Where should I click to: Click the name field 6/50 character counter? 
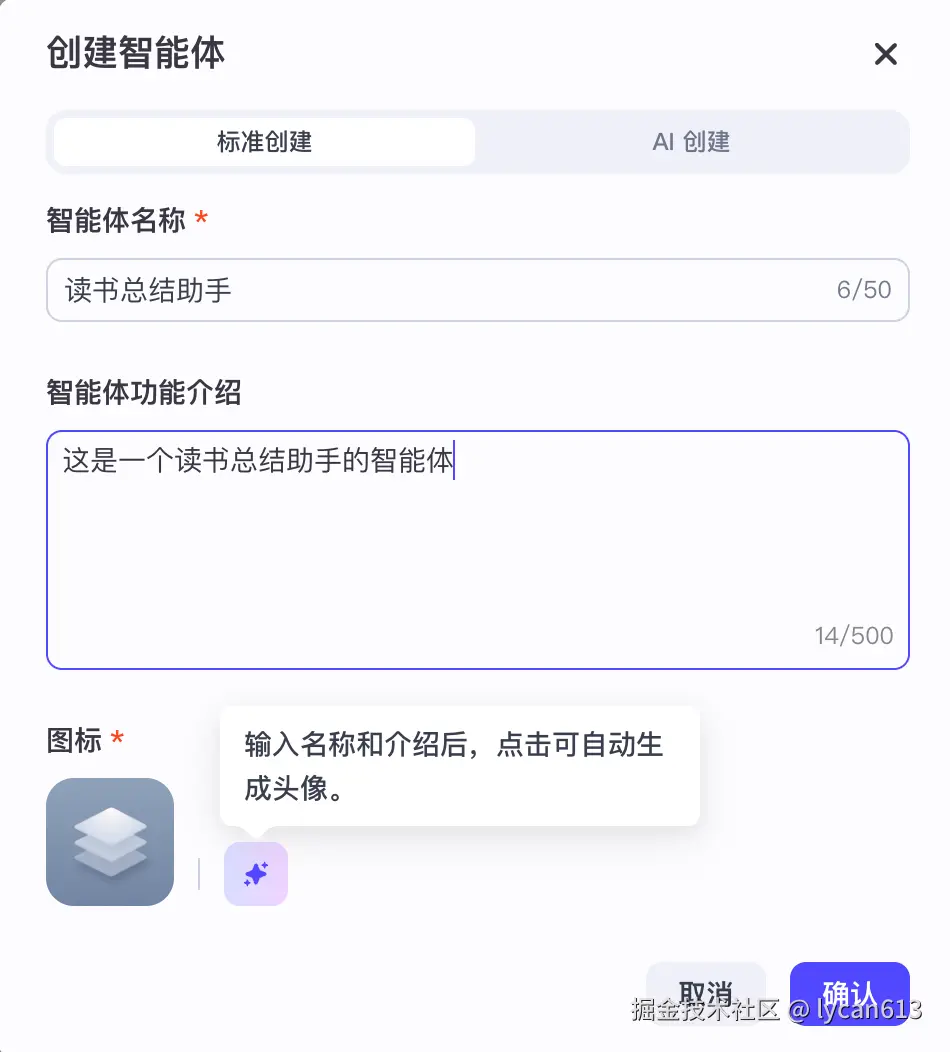click(x=862, y=289)
